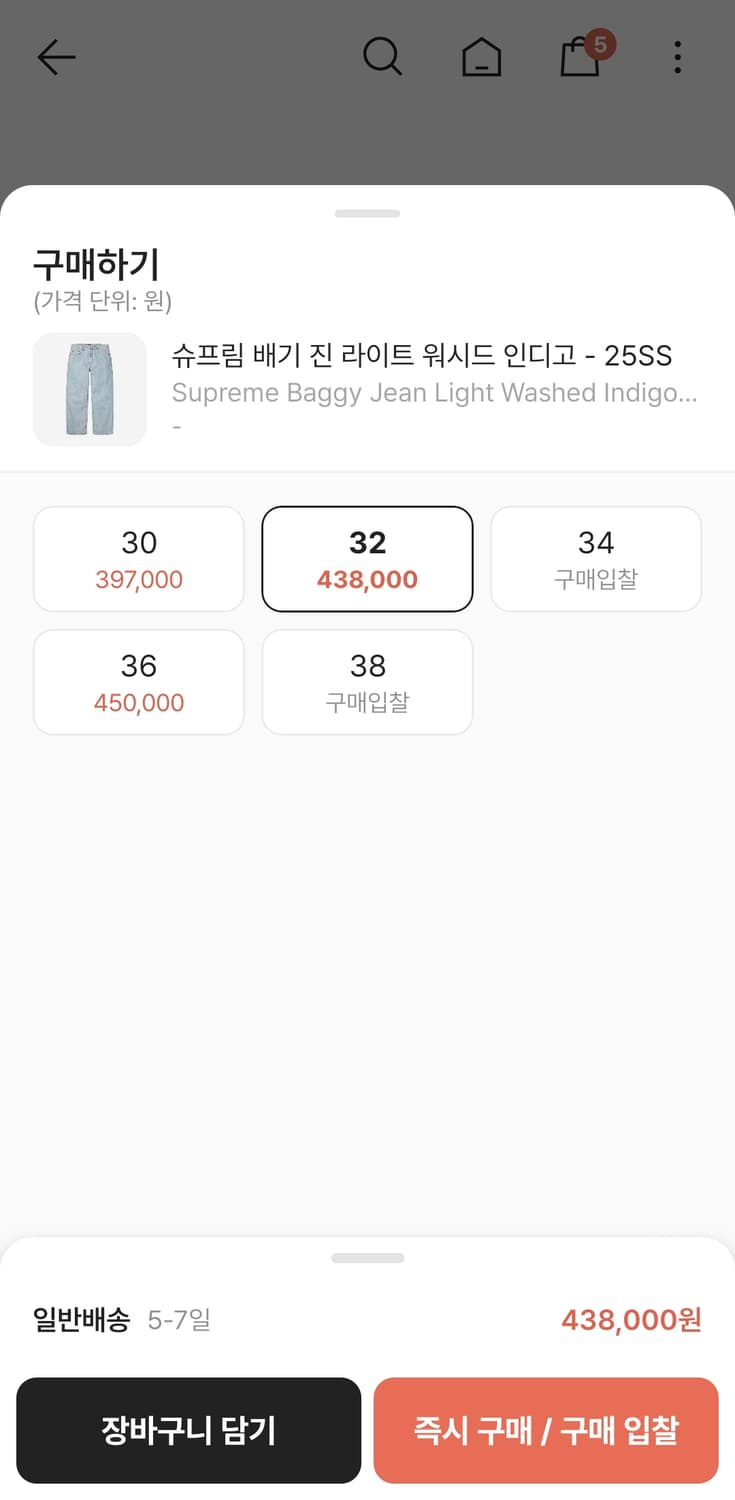
Task: Tap the 장바구니 담기 button
Action: coord(189,1430)
